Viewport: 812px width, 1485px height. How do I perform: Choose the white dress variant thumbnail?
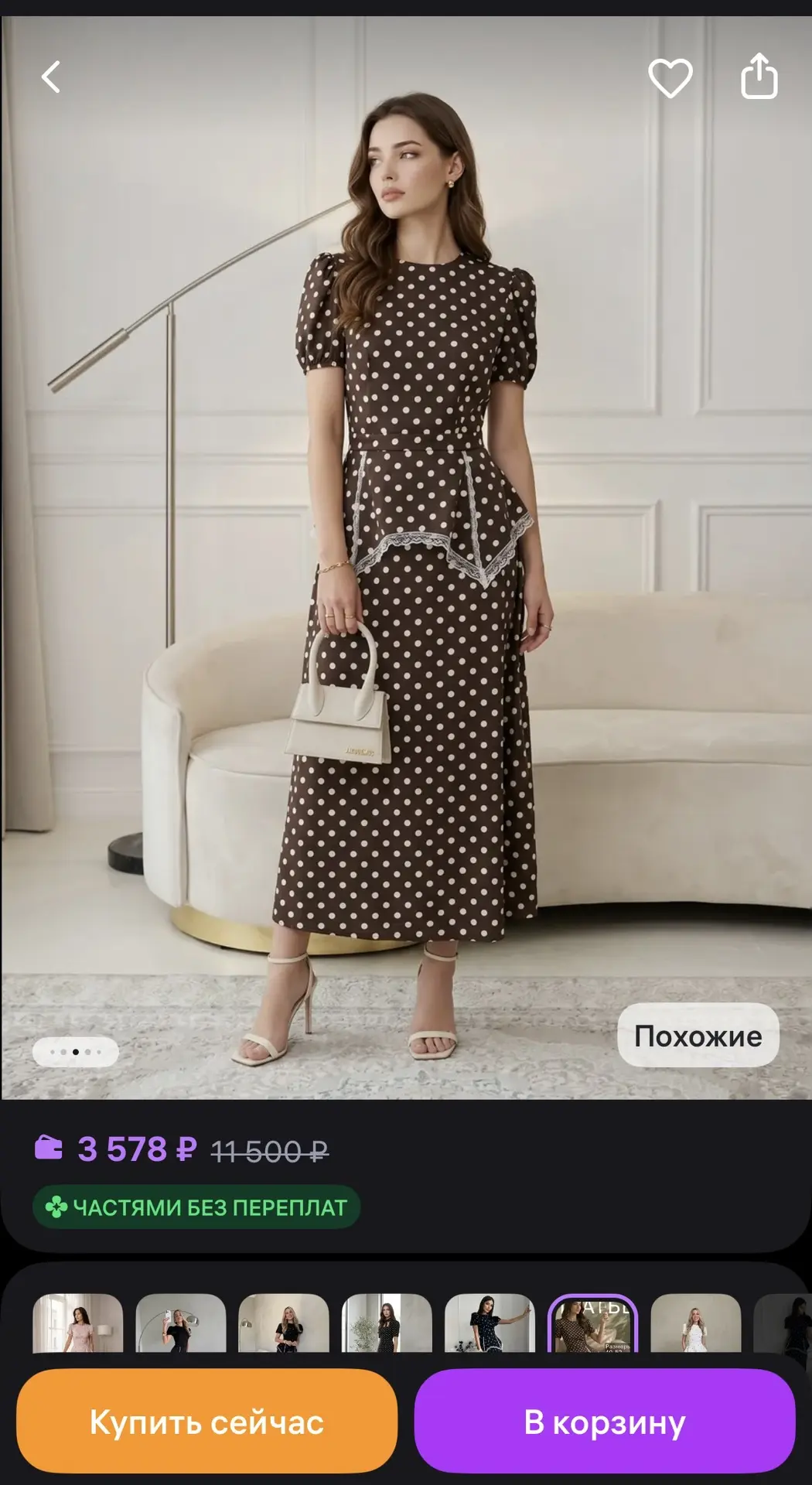coord(695,1323)
